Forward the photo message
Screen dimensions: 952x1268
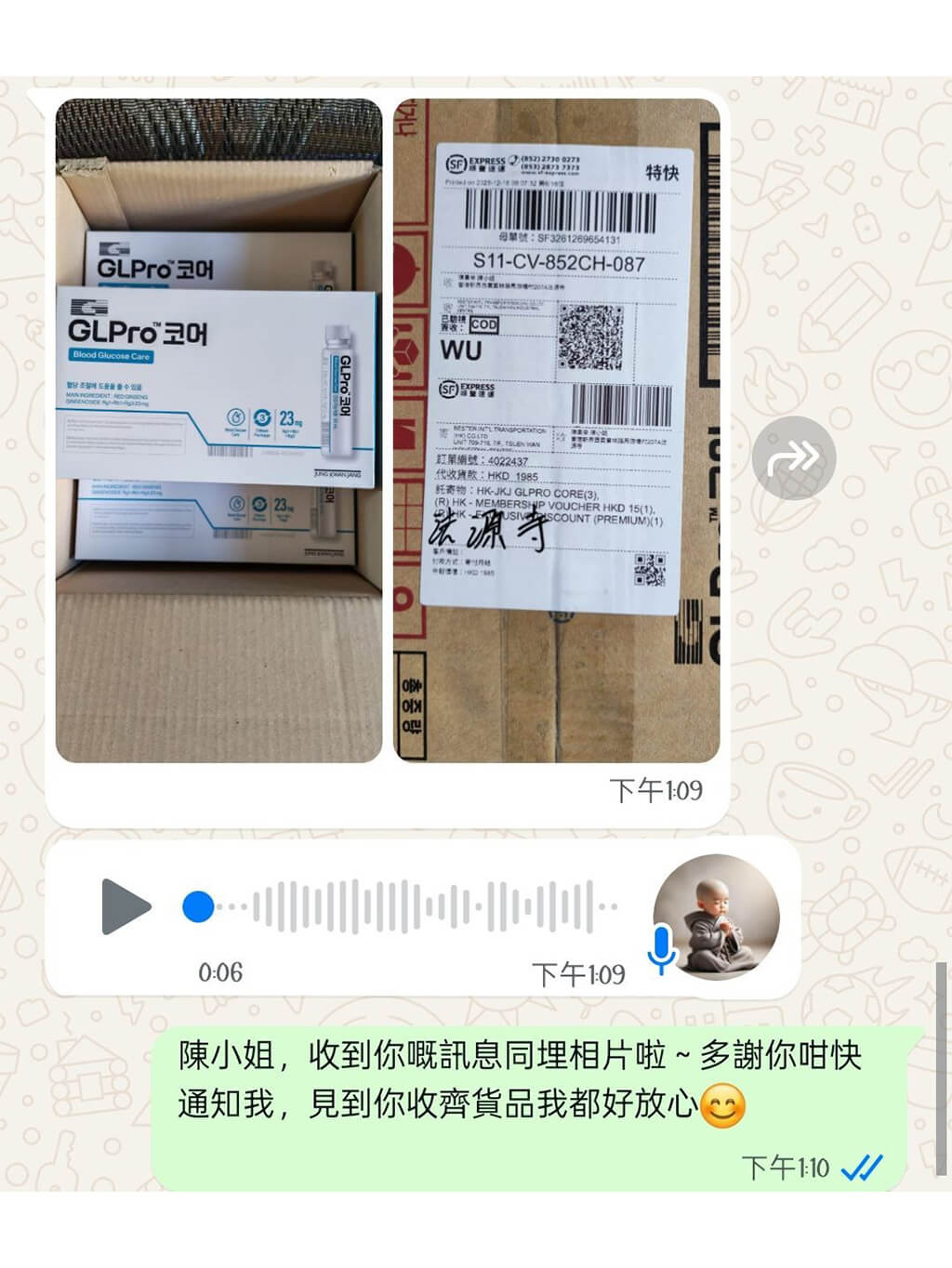point(793,458)
